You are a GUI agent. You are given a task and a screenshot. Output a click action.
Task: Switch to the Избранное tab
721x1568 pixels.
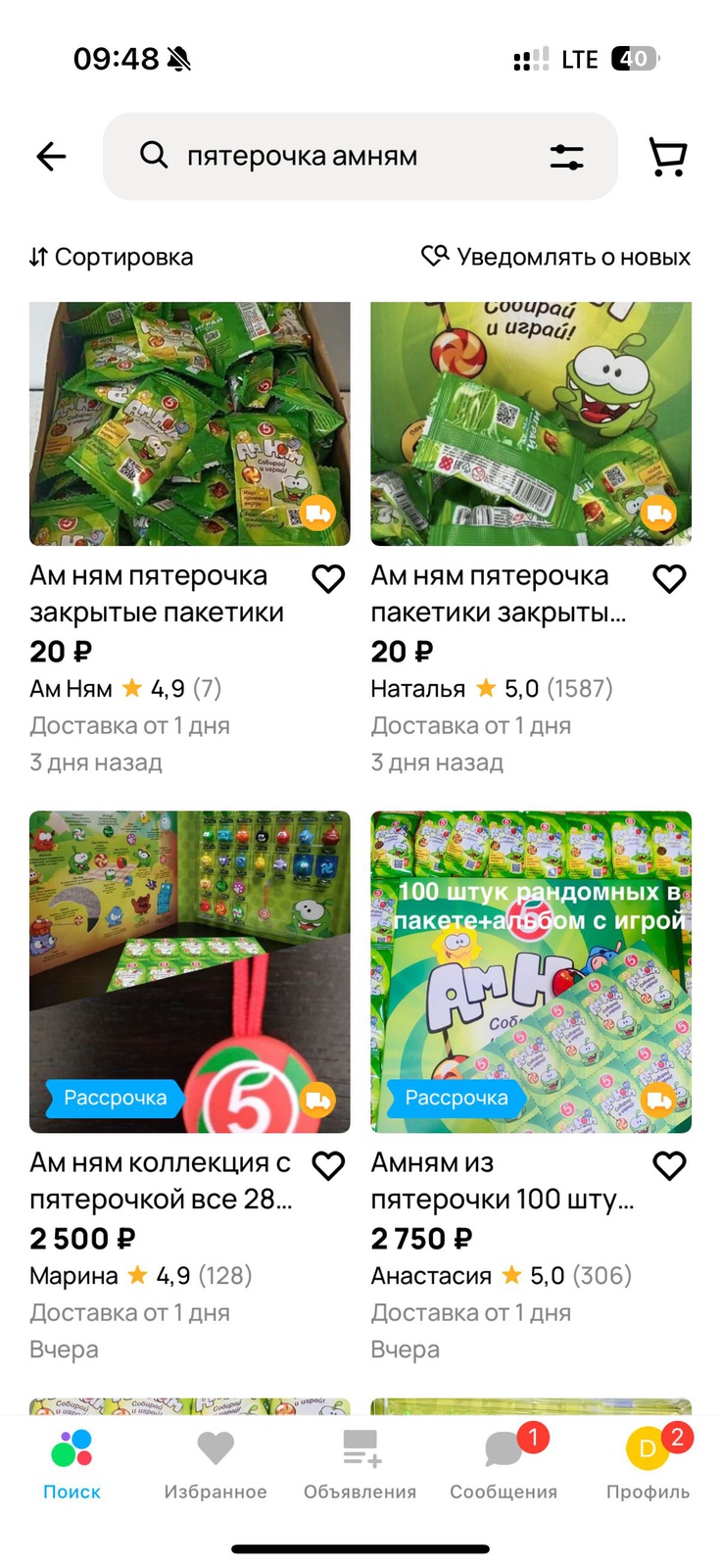[x=216, y=1464]
